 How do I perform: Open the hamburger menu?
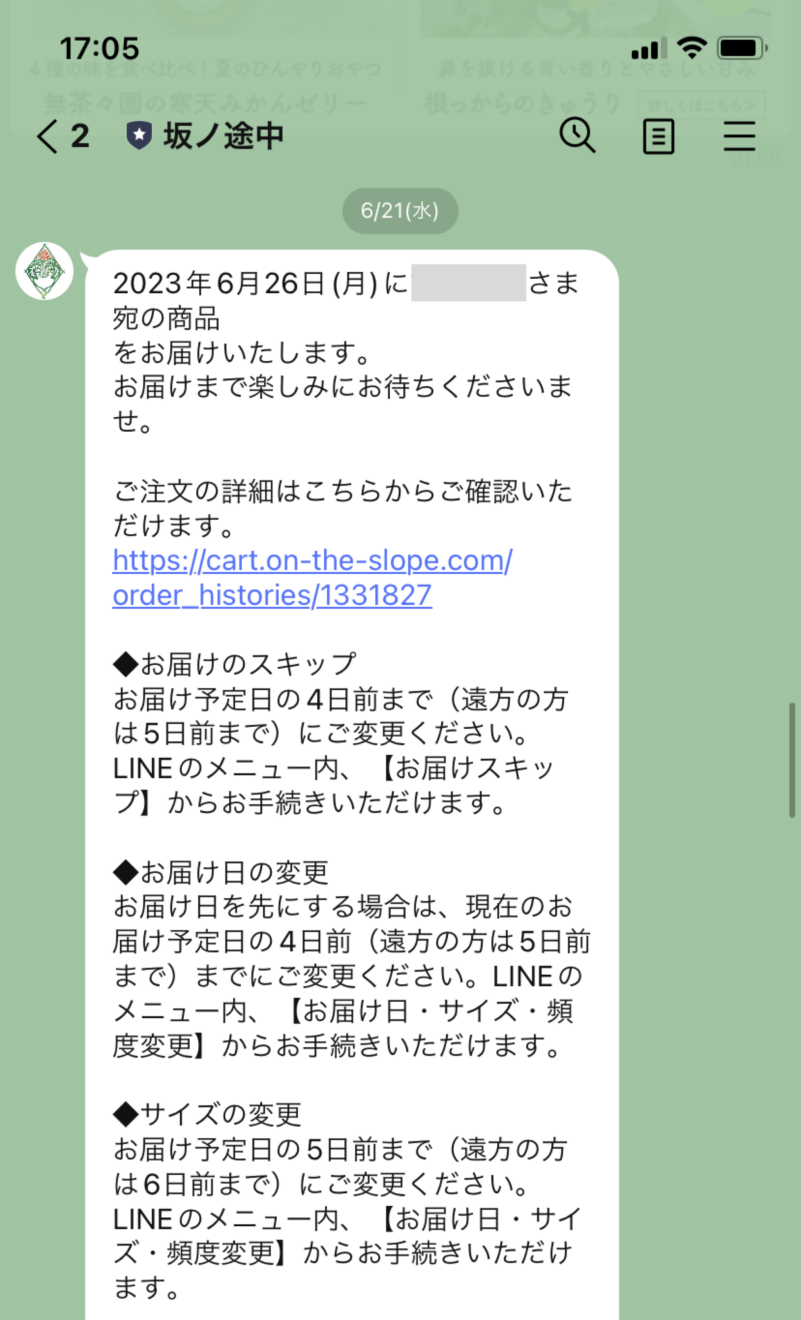point(740,136)
